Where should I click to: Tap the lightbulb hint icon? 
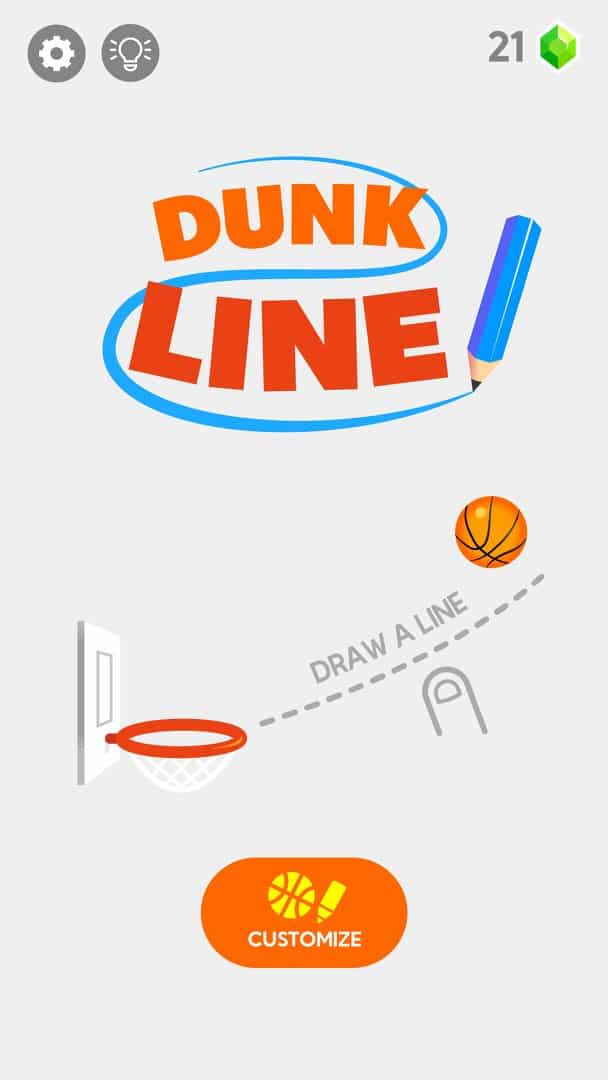pos(130,53)
